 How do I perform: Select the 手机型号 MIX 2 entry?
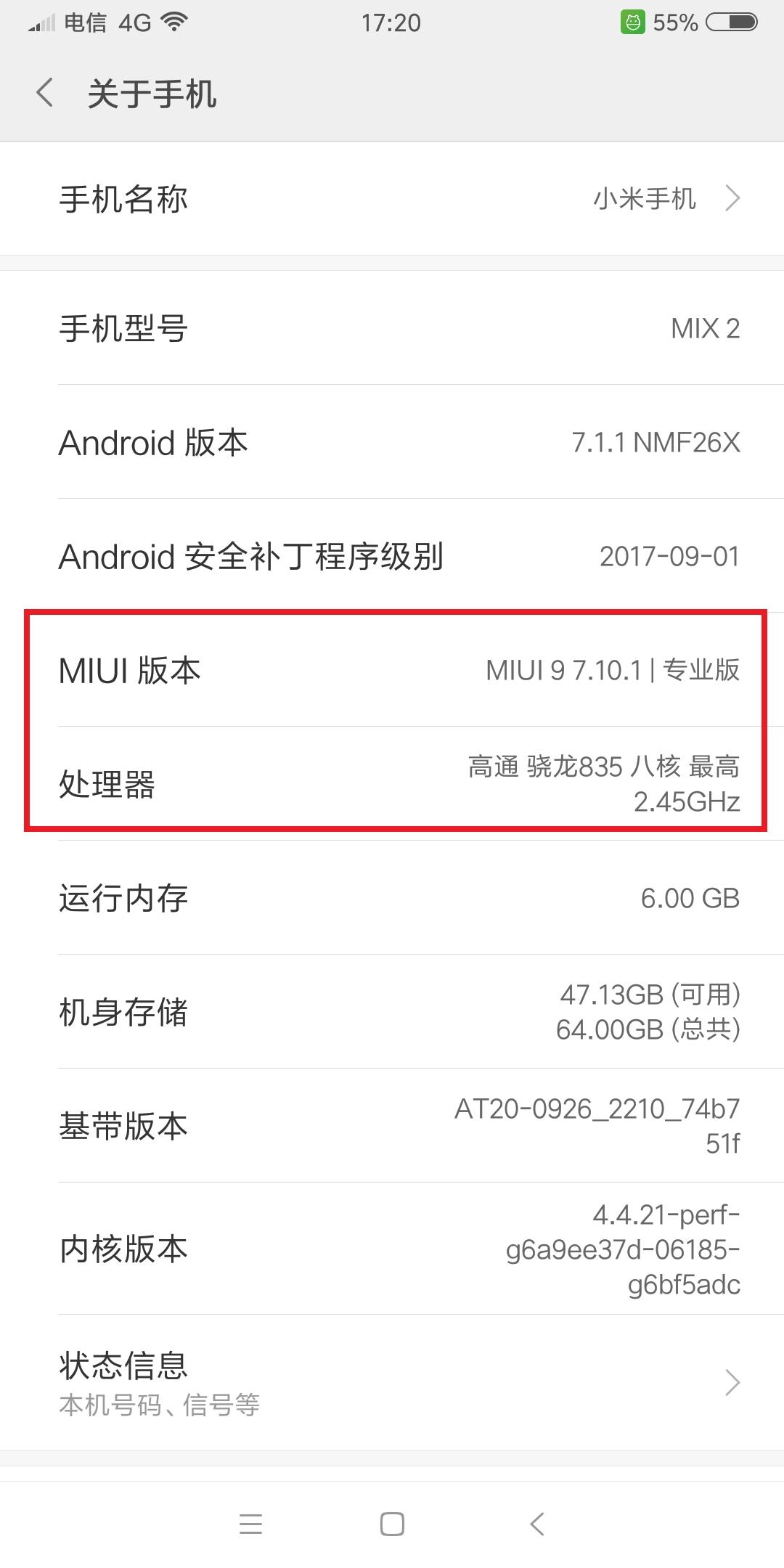pyautogui.click(x=392, y=328)
